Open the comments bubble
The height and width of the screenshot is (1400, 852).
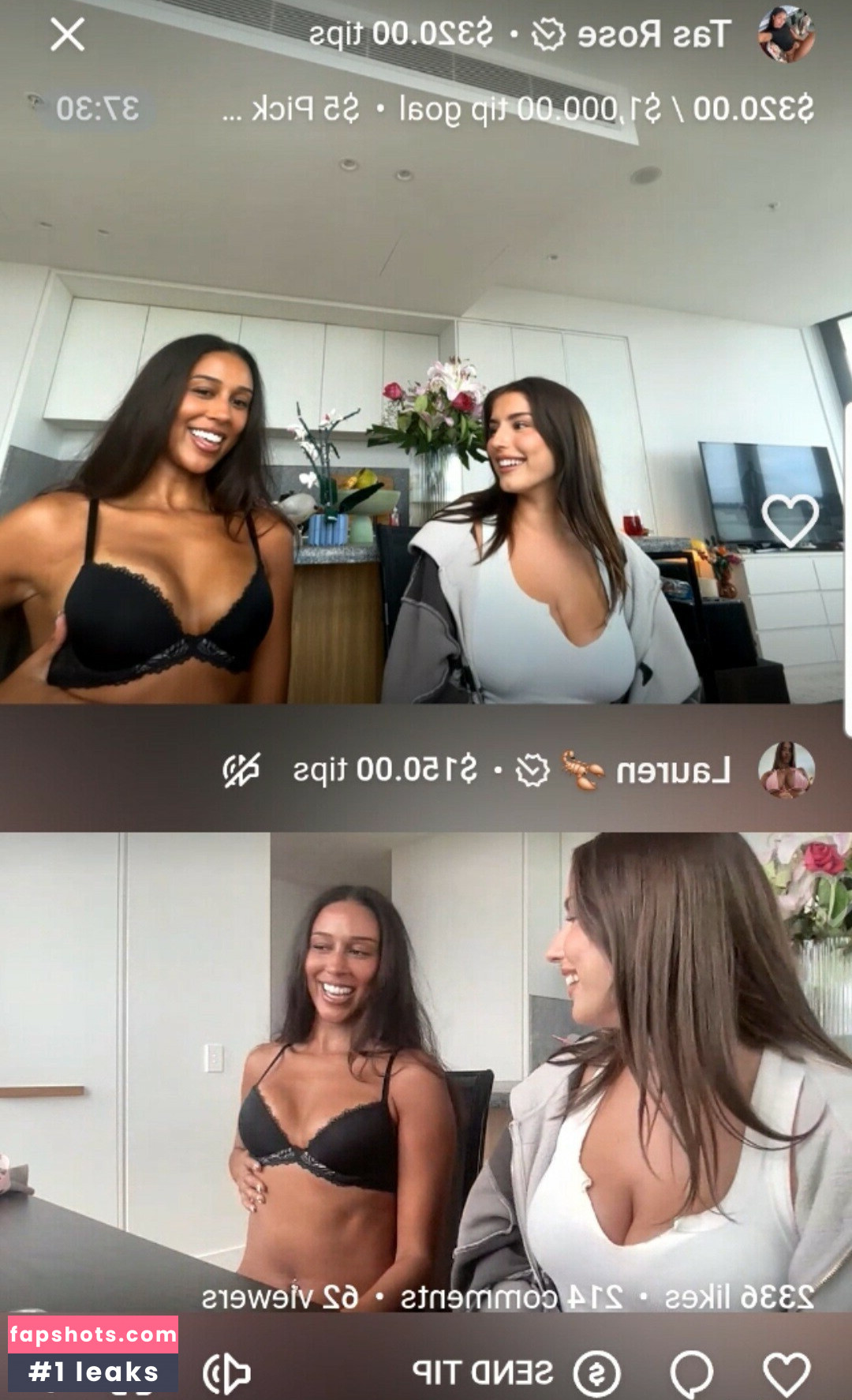click(691, 1374)
